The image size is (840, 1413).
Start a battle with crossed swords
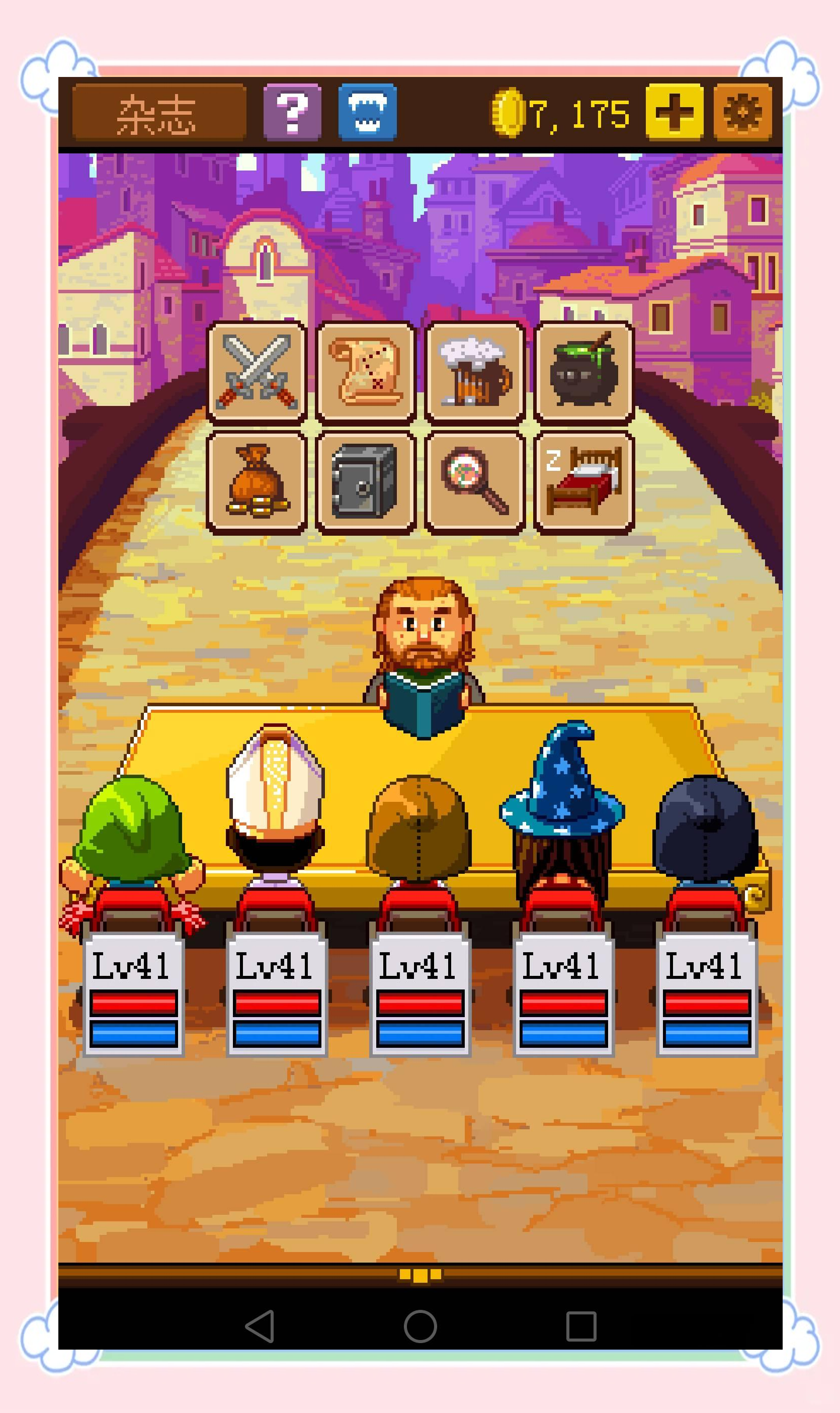pos(257,372)
